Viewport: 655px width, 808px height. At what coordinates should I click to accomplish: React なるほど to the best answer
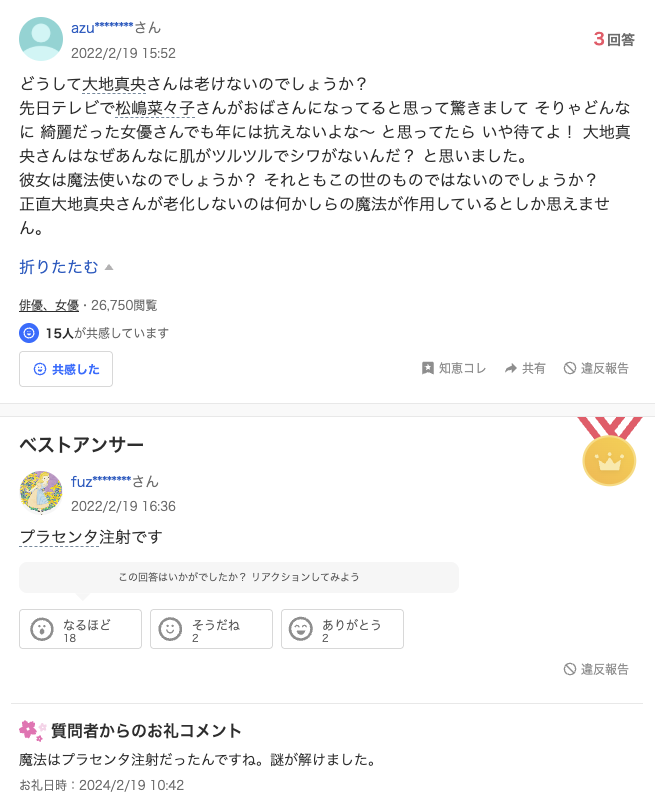tap(80, 629)
